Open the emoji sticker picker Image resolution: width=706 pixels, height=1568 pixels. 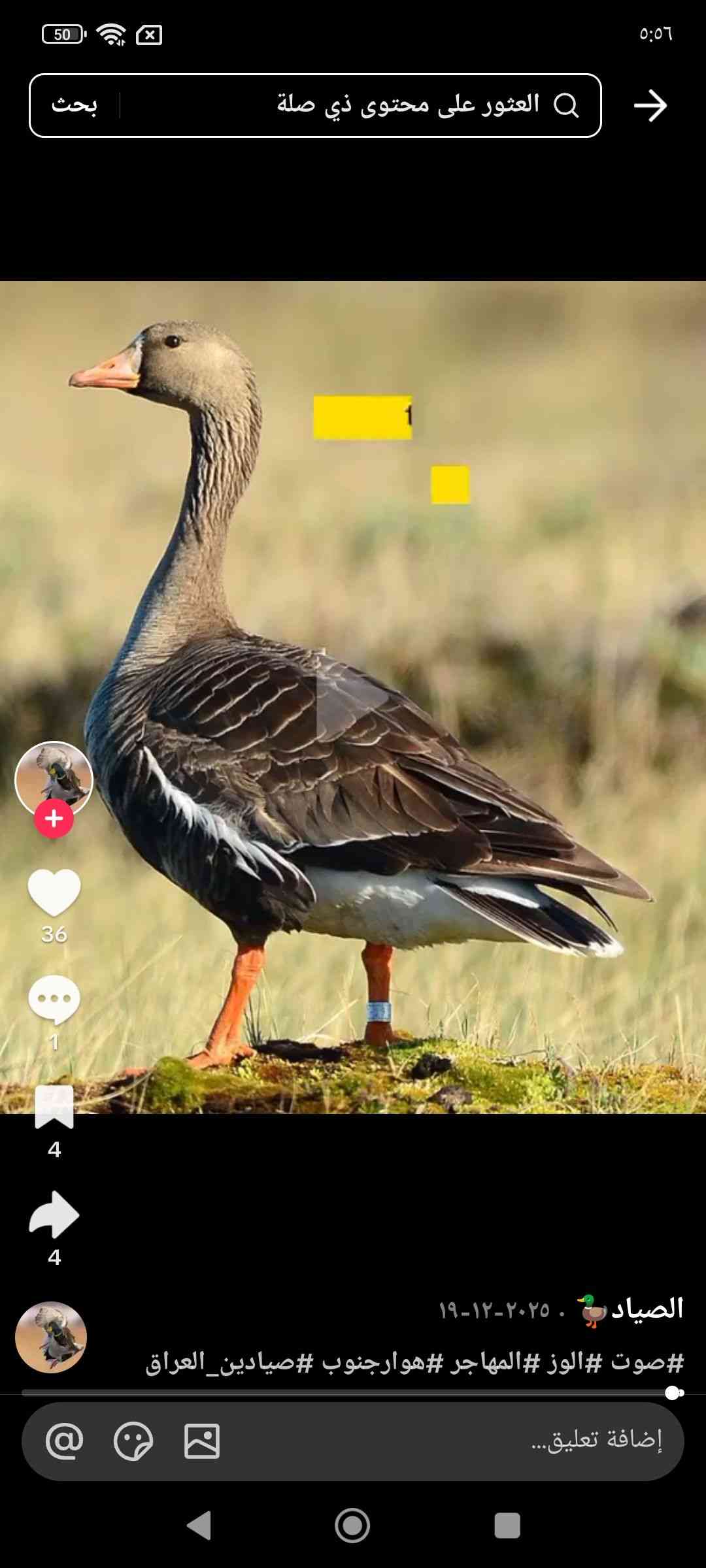[133, 1441]
